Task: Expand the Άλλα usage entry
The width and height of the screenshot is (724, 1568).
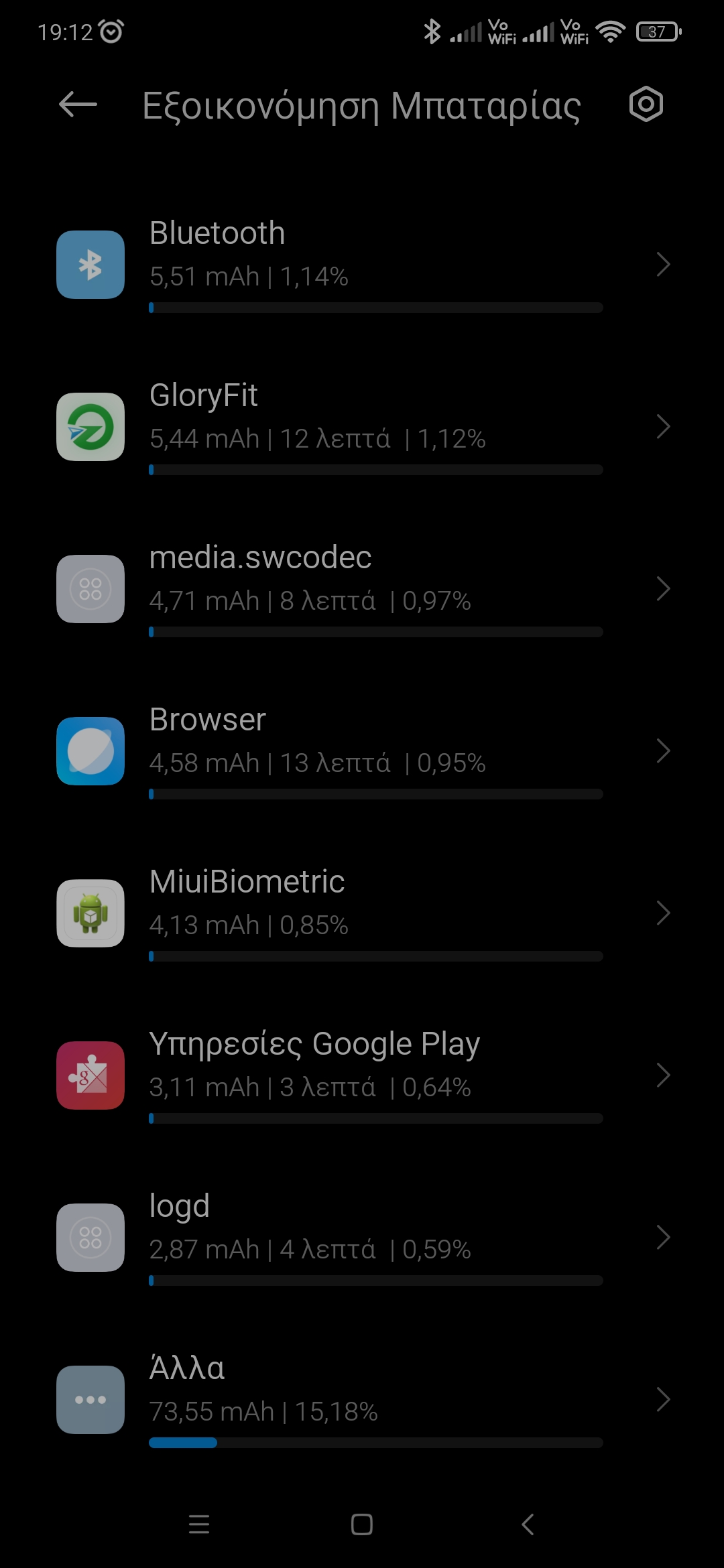Action: [362, 1400]
